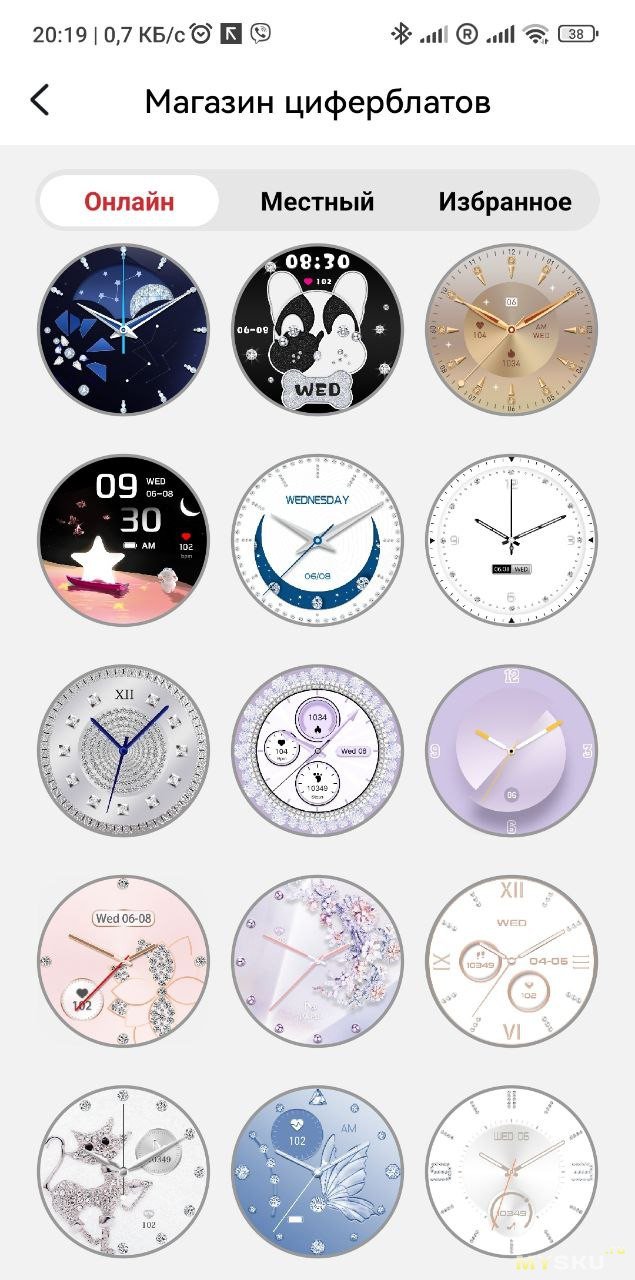The image size is (635, 1280).
Task: Open the Избранное tab
Action: pyautogui.click(x=505, y=201)
